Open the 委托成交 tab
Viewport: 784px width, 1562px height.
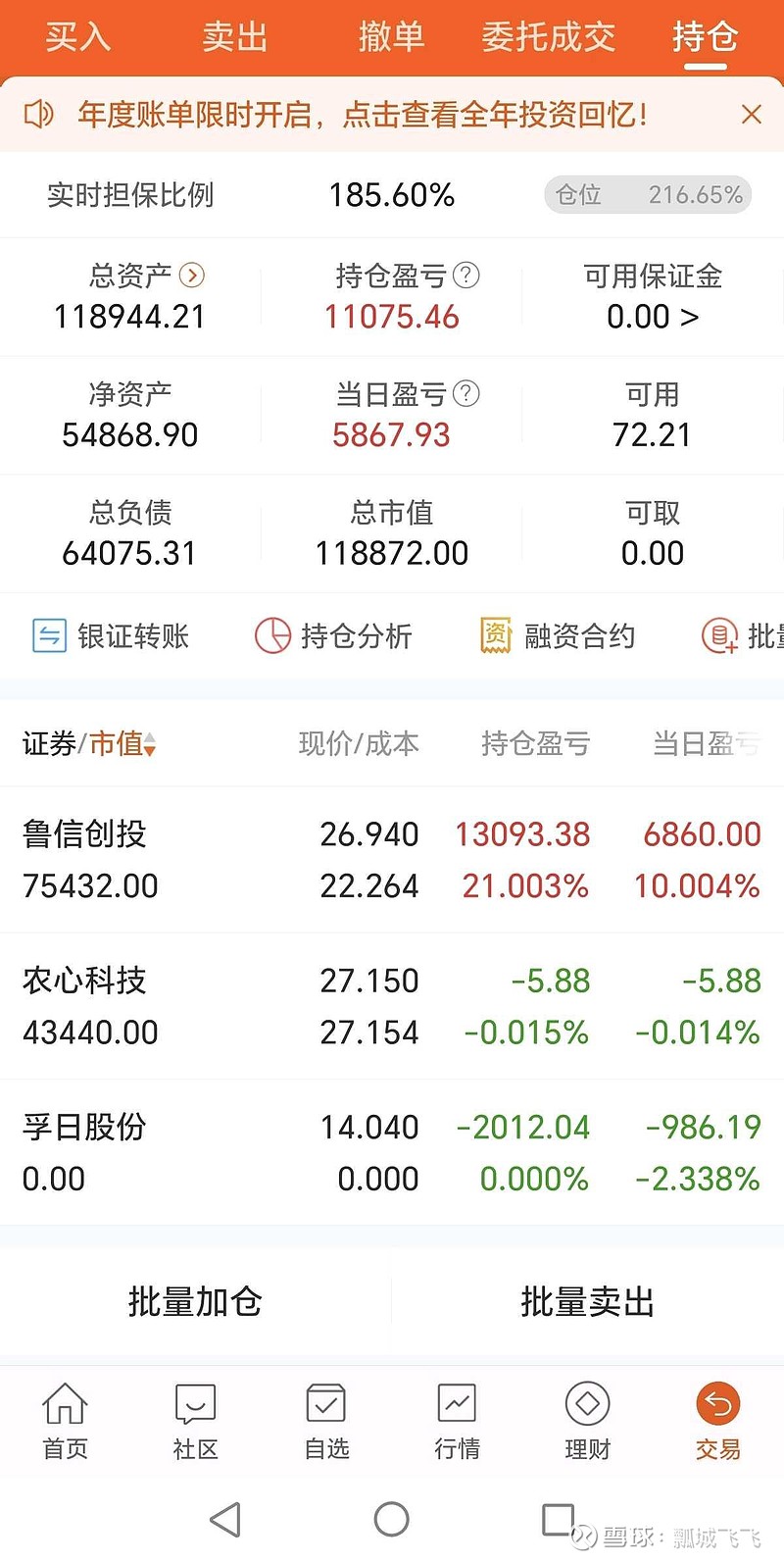click(x=548, y=37)
